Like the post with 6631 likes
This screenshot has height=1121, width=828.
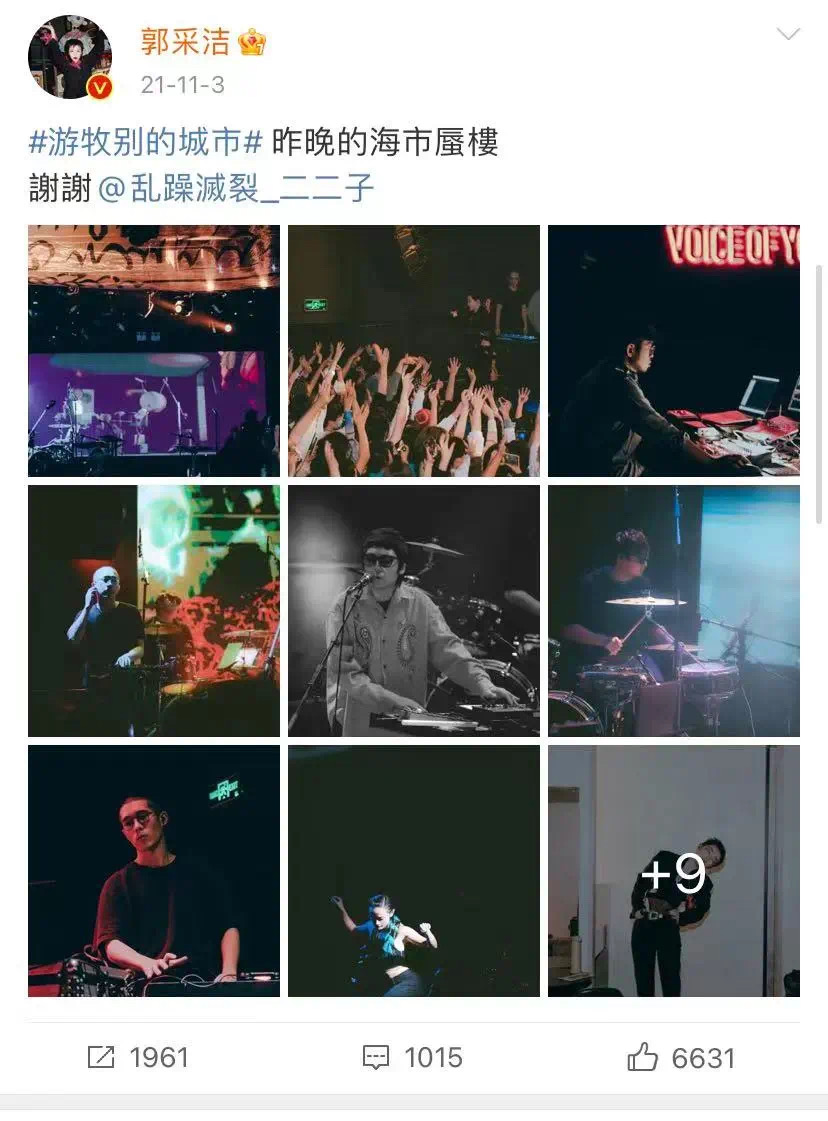coord(681,1057)
